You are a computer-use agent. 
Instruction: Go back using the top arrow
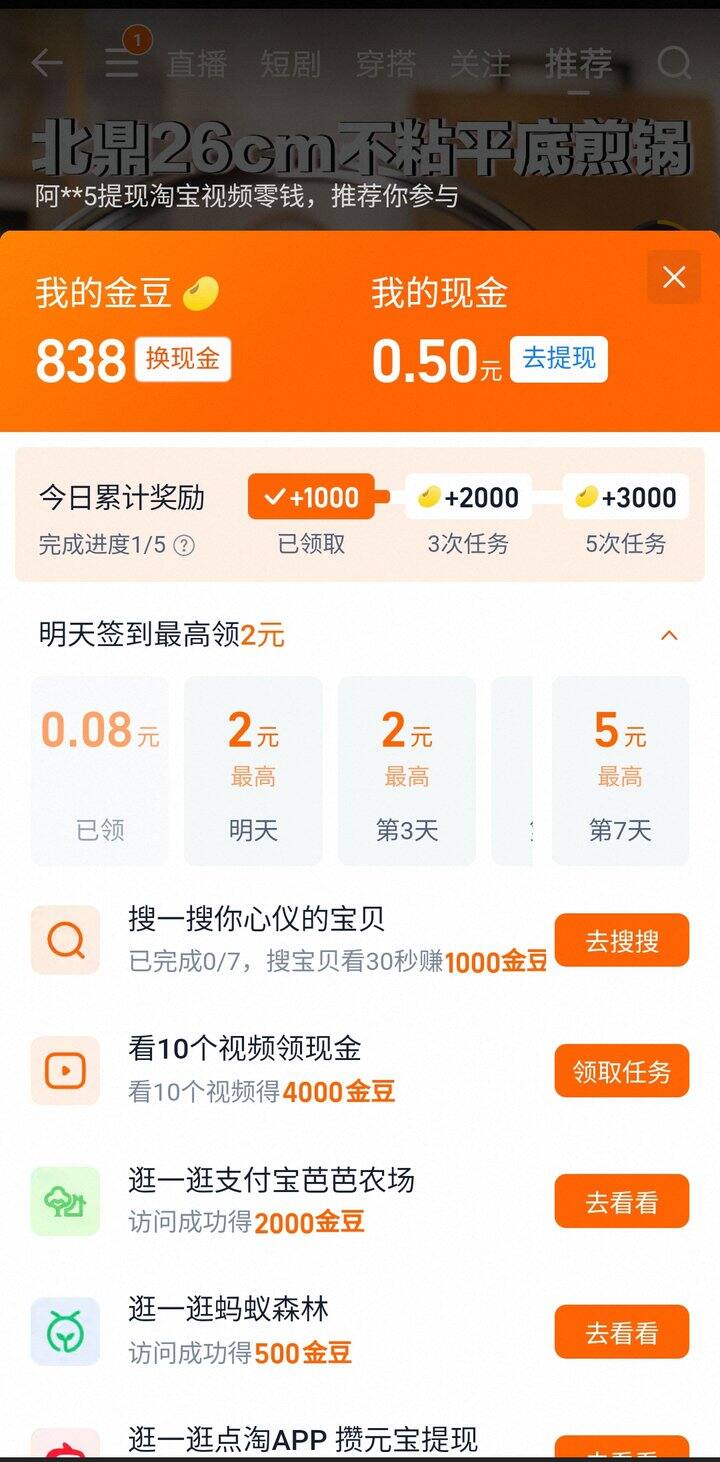46,64
